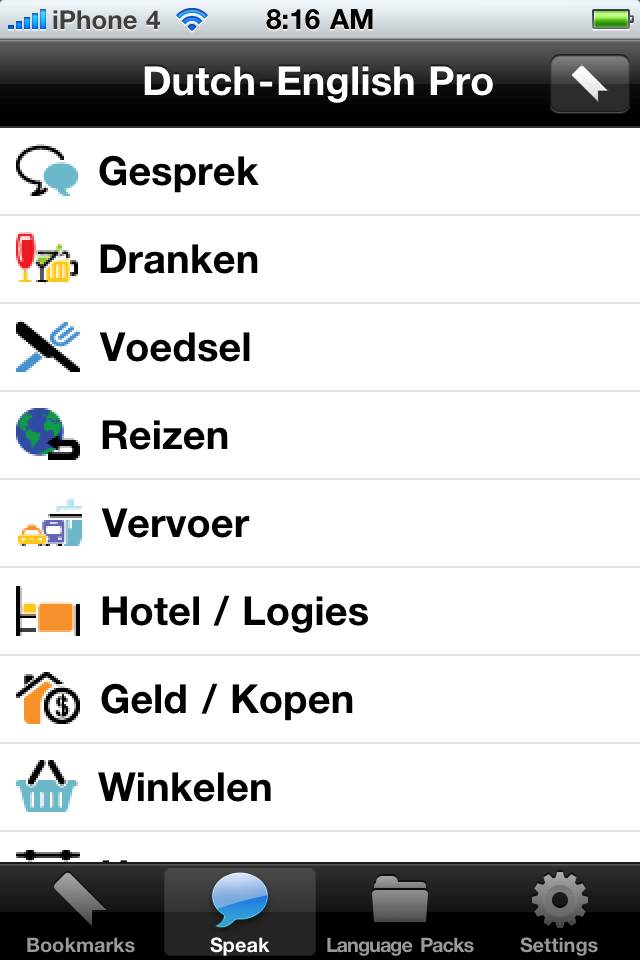The height and width of the screenshot is (960, 640).
Task: Select Geld / Kopen category
Action: click(x=320, y=700)
